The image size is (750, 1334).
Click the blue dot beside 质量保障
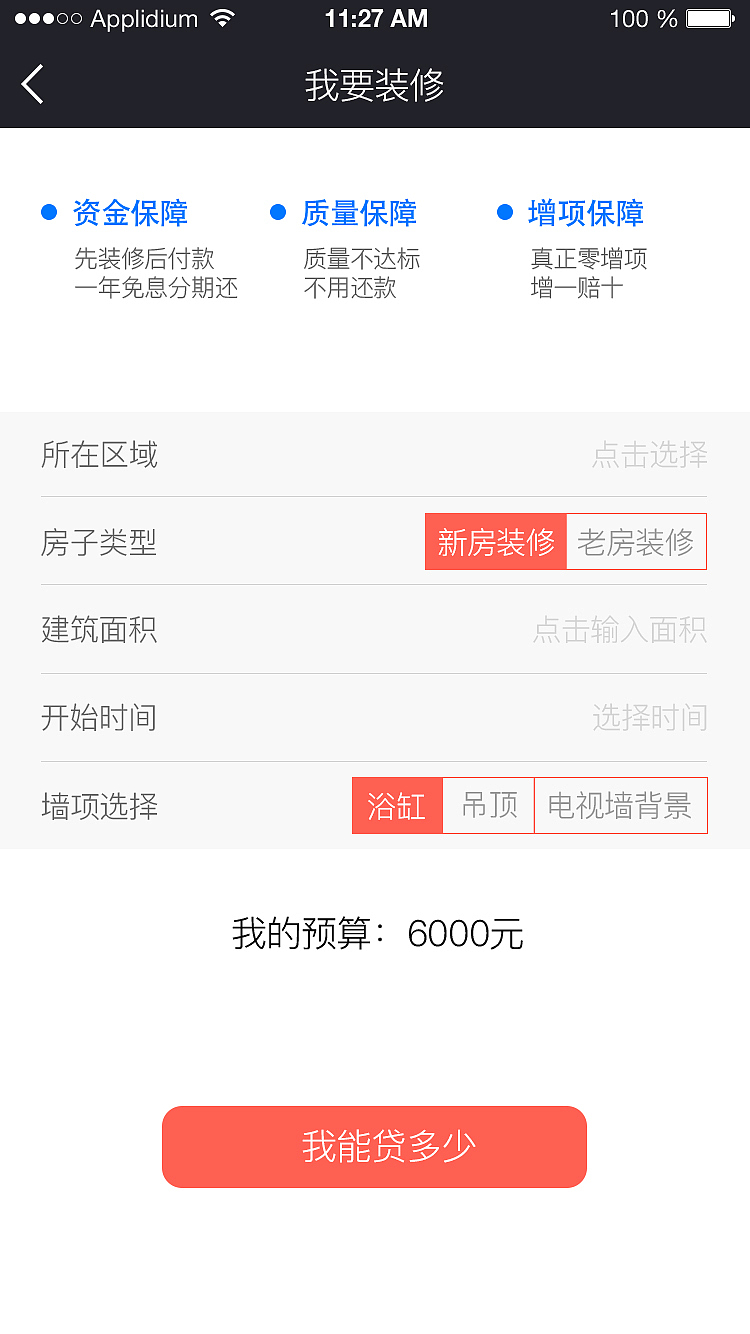click(x=278, y=211)
